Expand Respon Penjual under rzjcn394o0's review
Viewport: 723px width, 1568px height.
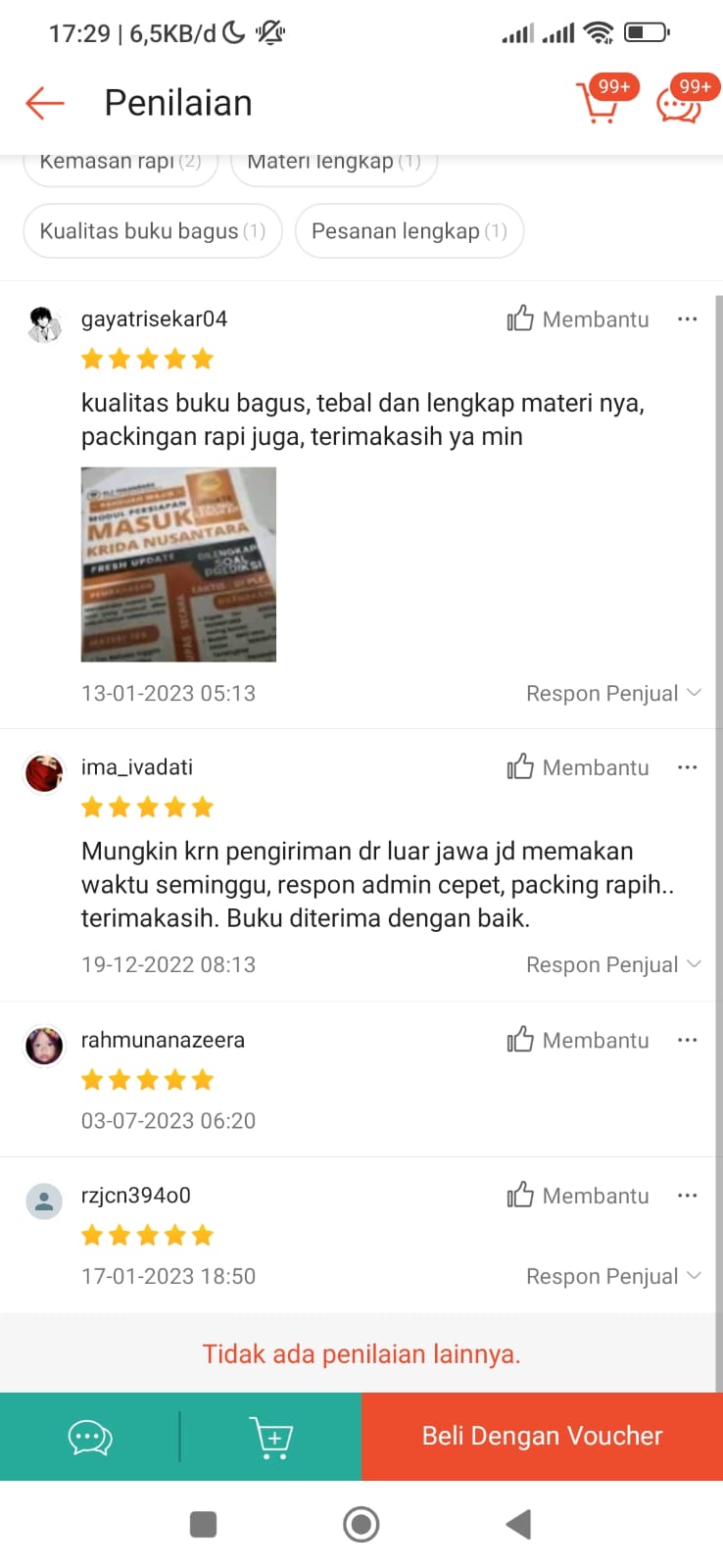[613, 1276]
